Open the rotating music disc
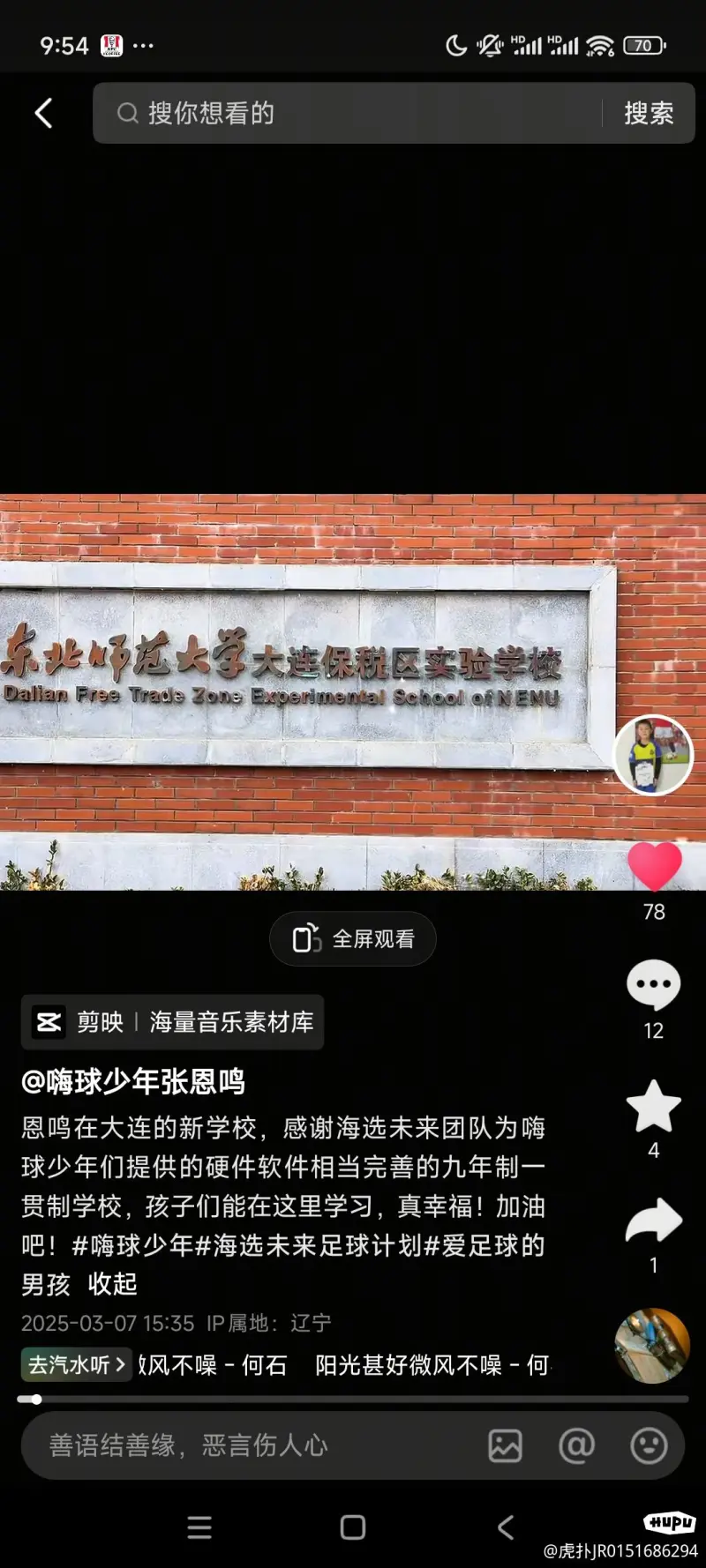The image size is (706, 1568). pyautogui.click(x=651, y=1345)
